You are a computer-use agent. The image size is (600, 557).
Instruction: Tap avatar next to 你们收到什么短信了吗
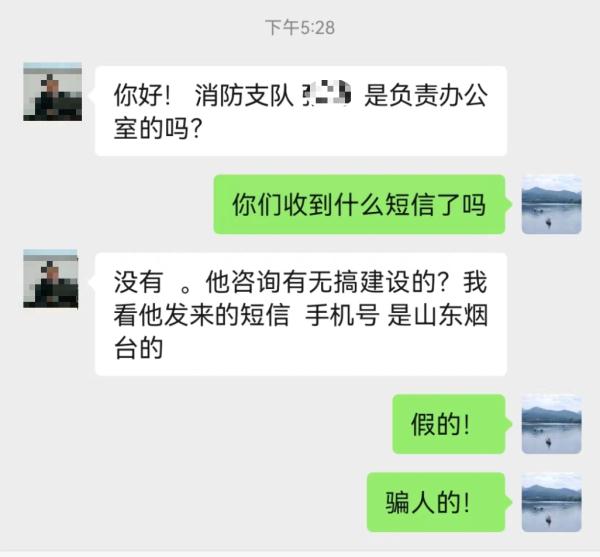tap(551, 205)
